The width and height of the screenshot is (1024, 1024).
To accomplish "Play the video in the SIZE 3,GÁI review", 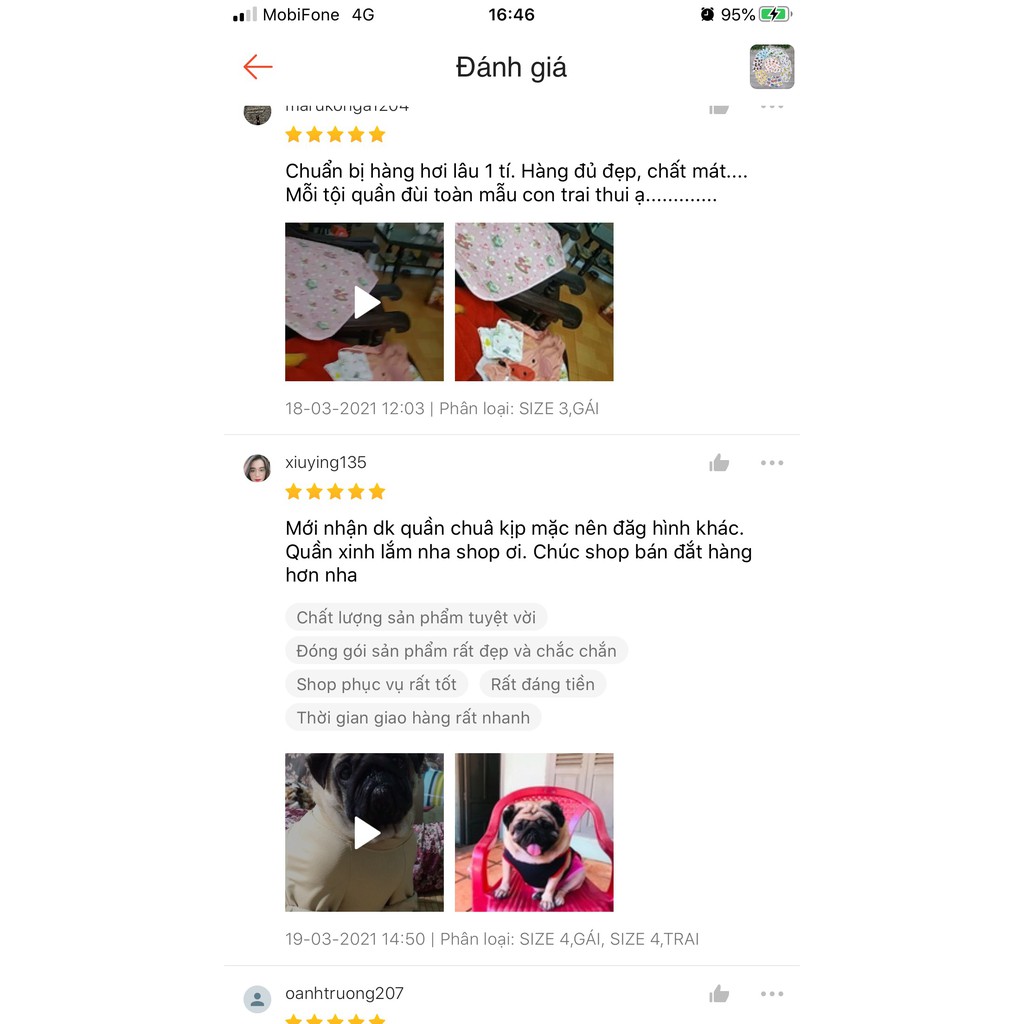I will coord(365,302).
